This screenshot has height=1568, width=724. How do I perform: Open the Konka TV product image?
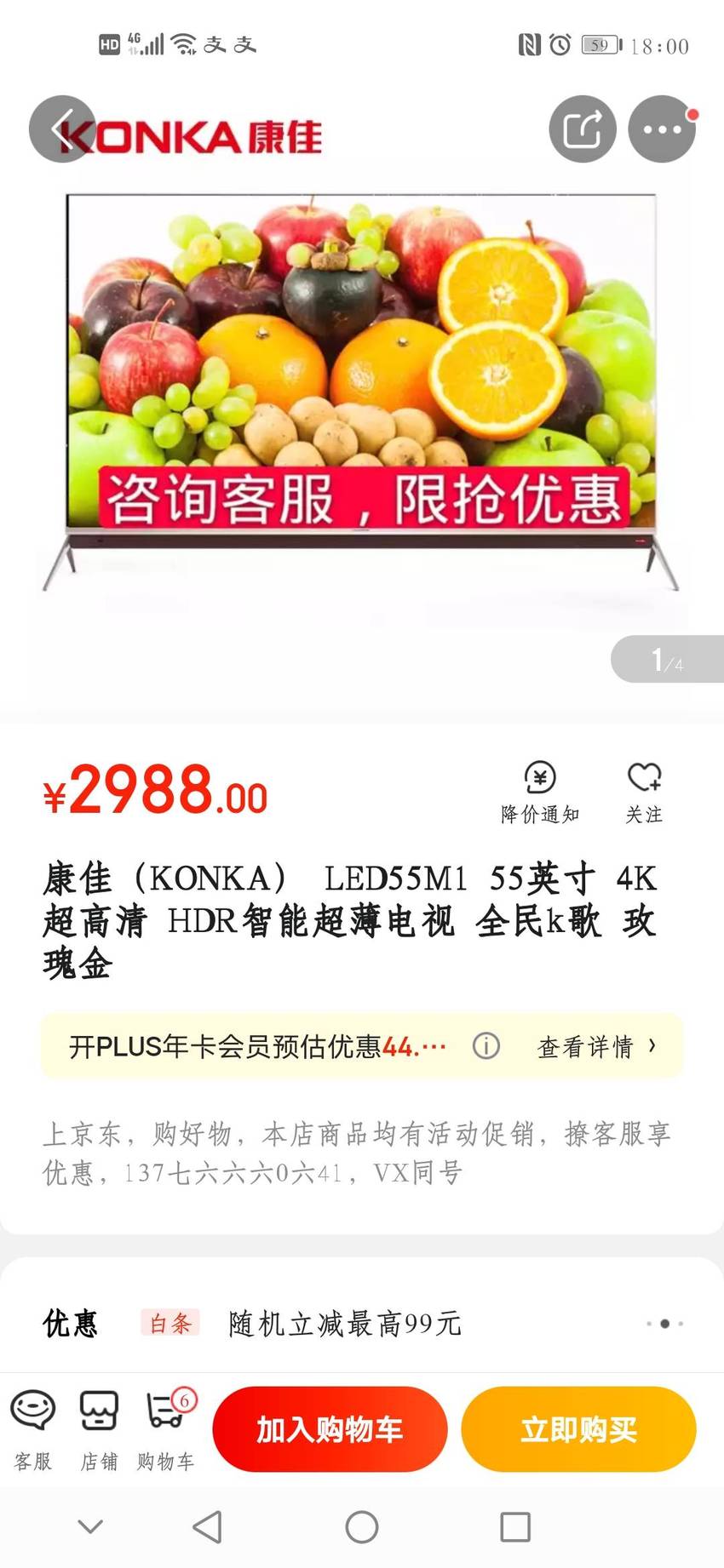pos(361,392)
